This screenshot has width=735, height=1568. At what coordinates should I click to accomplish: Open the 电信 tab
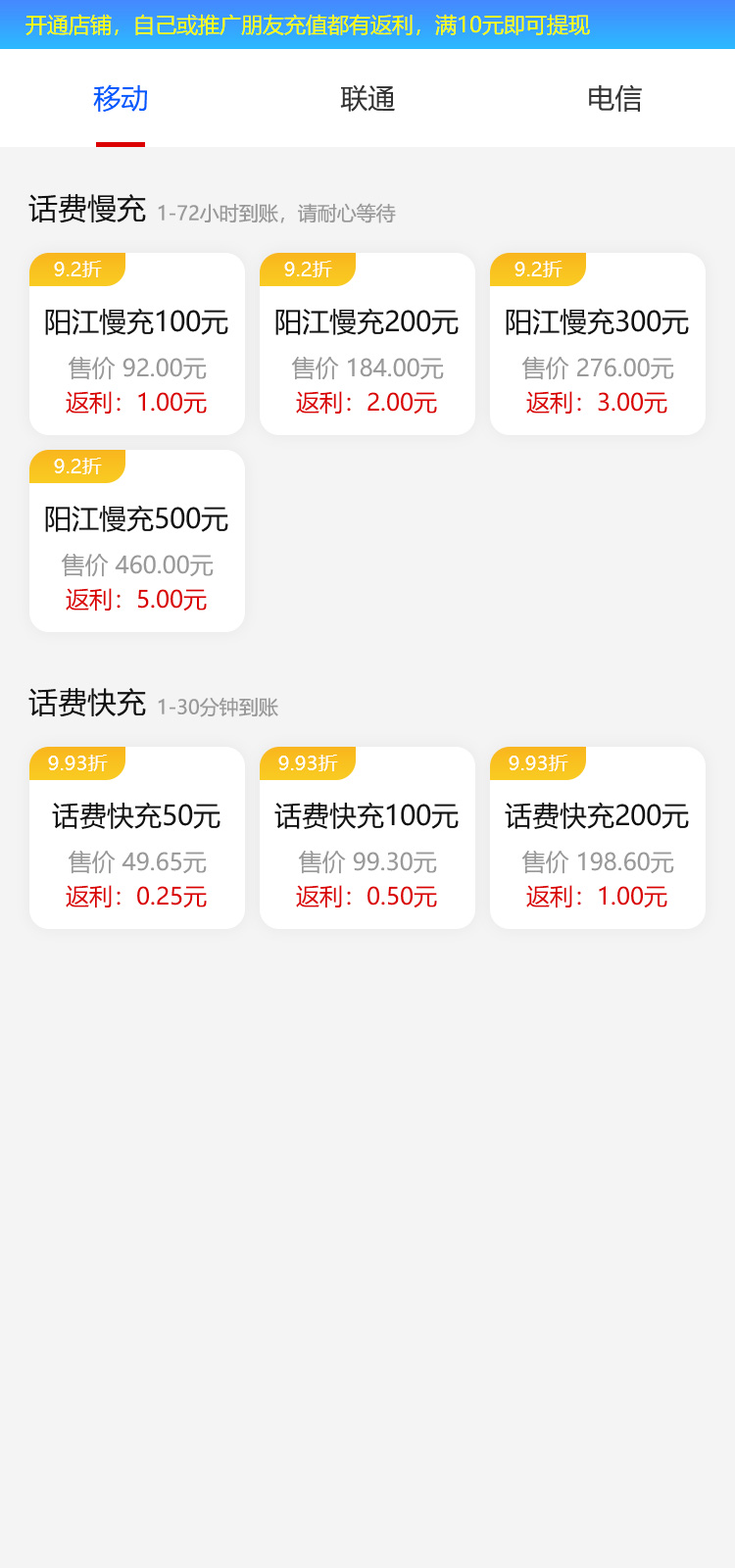click(x=614, y=99)
